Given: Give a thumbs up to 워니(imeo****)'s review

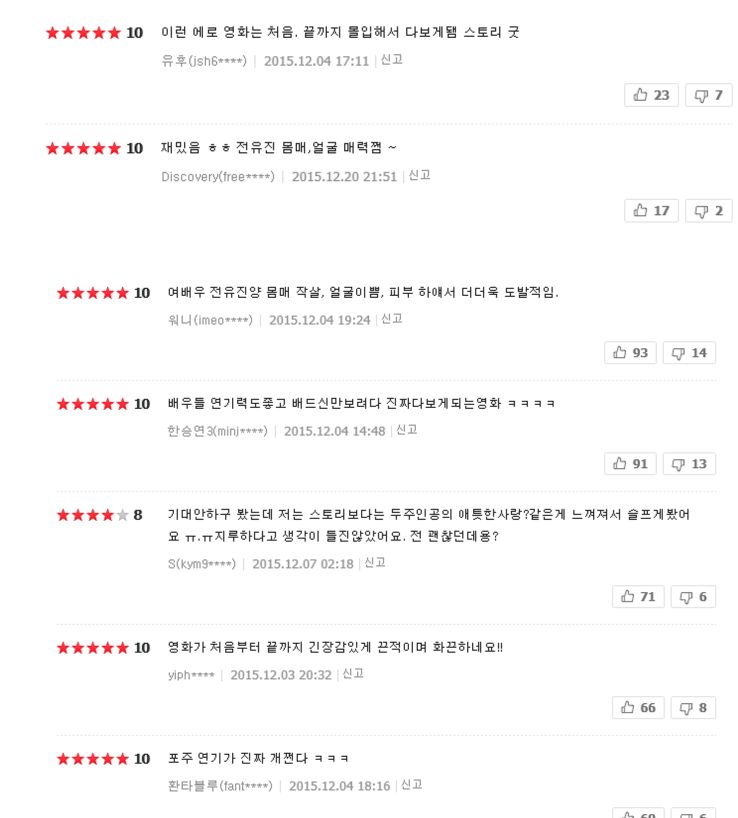Looking at the screenshot, I should (630, 353).
